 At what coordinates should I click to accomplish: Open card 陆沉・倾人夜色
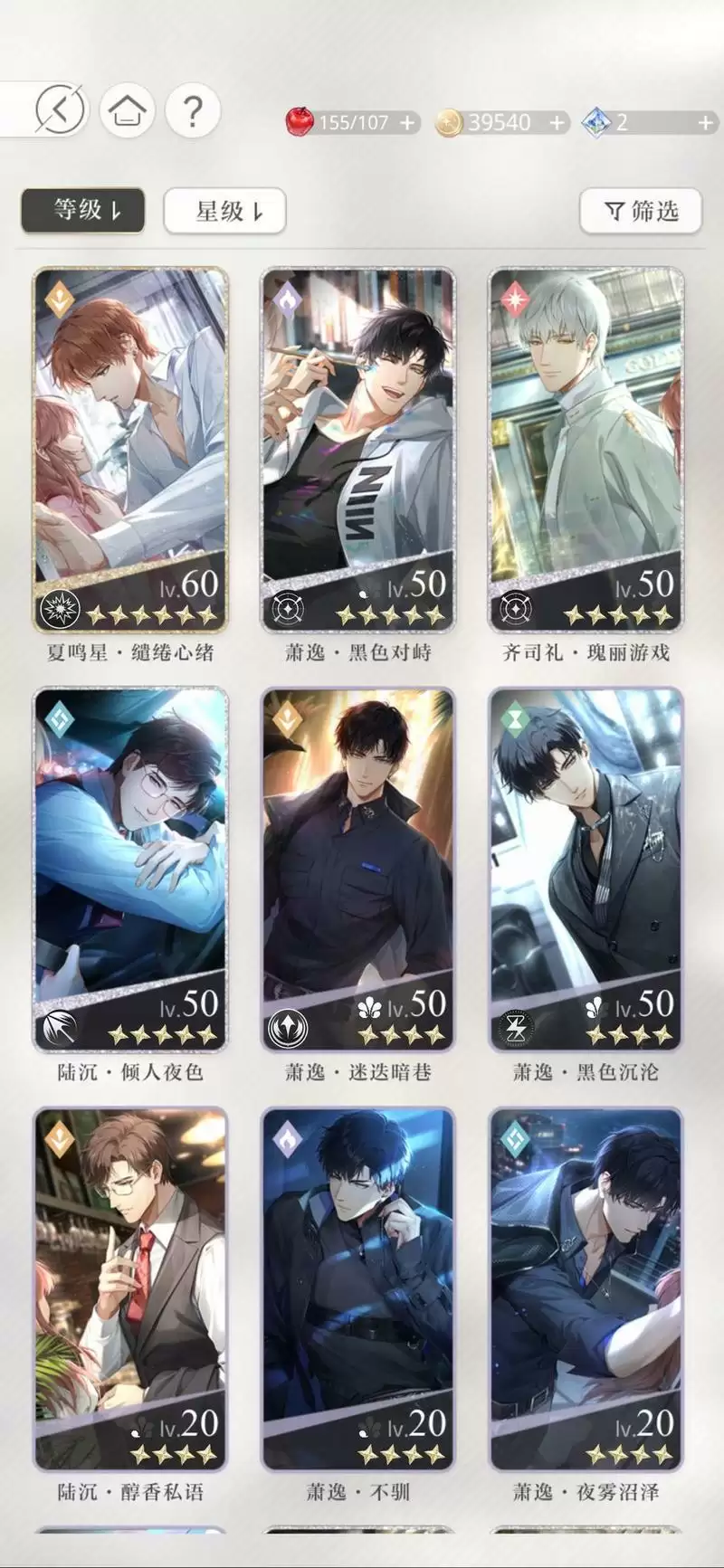click(x=130, y=869)
